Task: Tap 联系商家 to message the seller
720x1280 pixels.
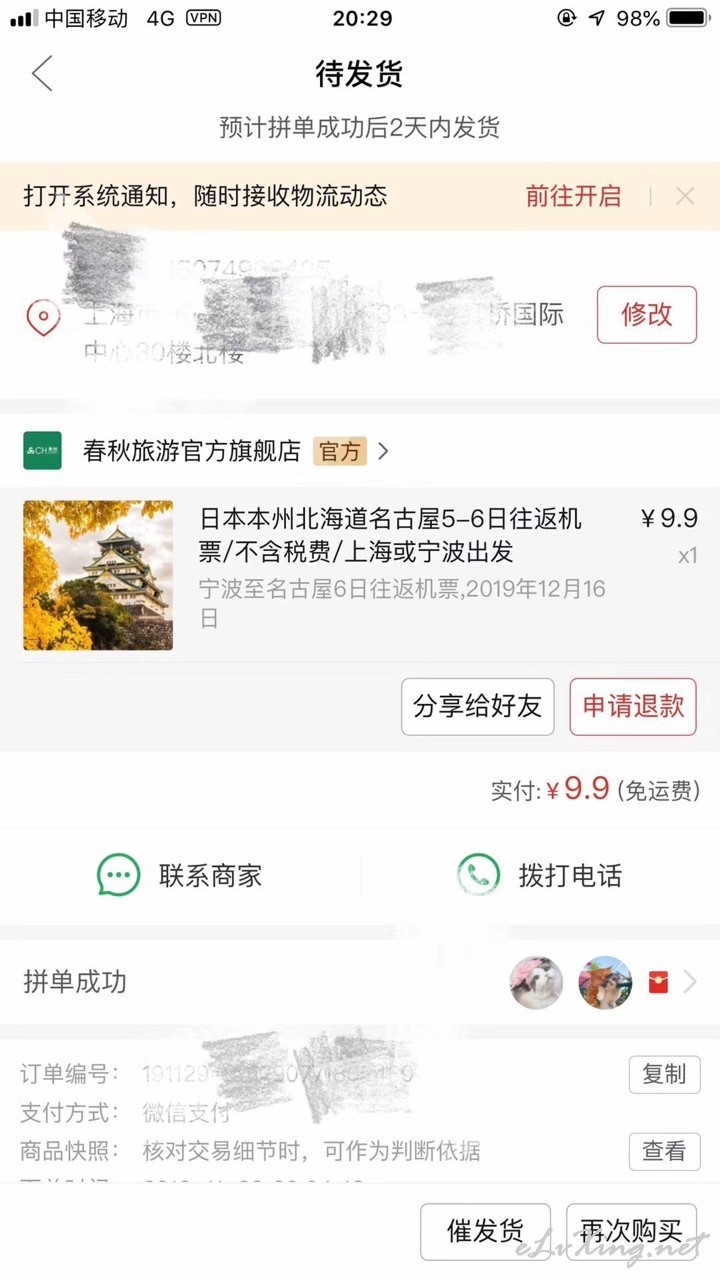Action: click(180, 875)
